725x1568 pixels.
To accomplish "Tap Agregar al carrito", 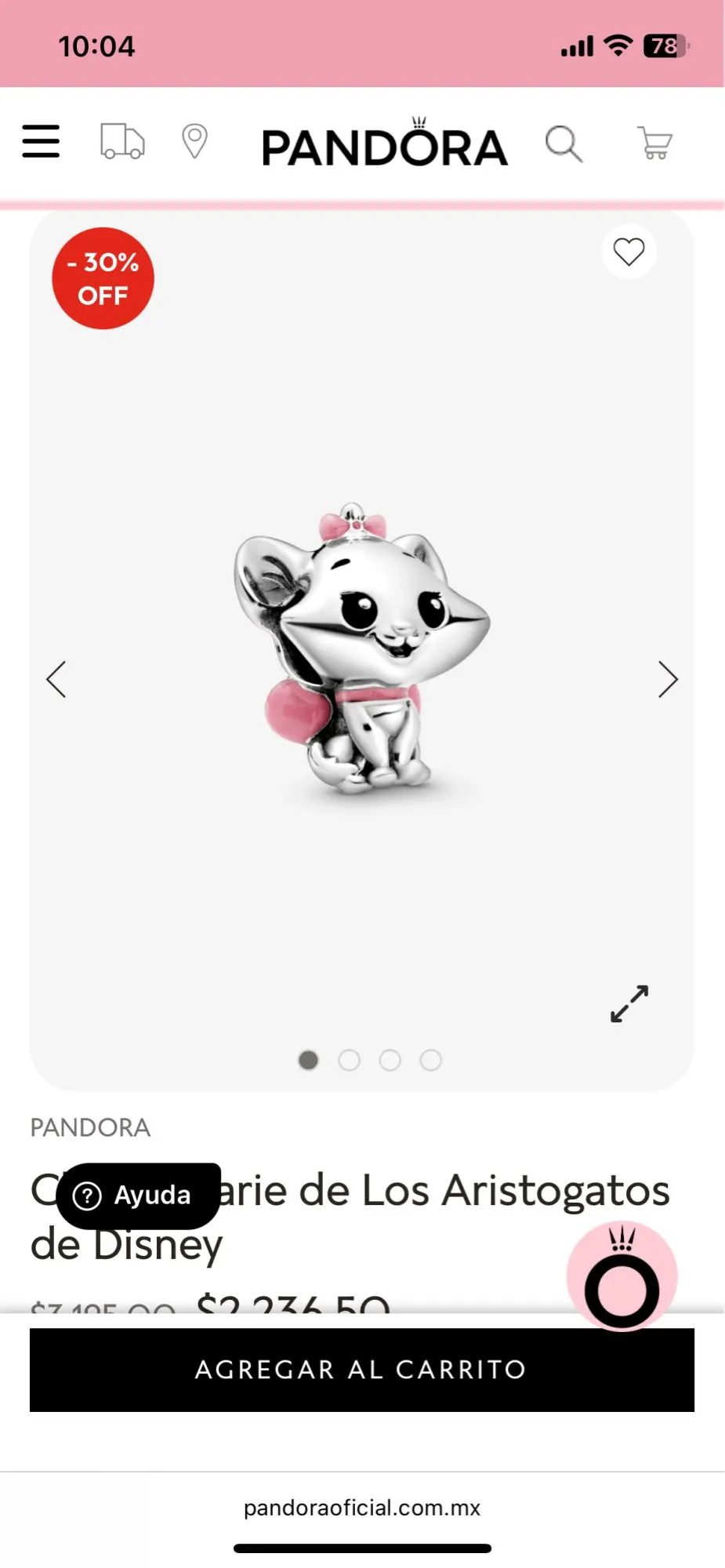I will coord(362,1370).
